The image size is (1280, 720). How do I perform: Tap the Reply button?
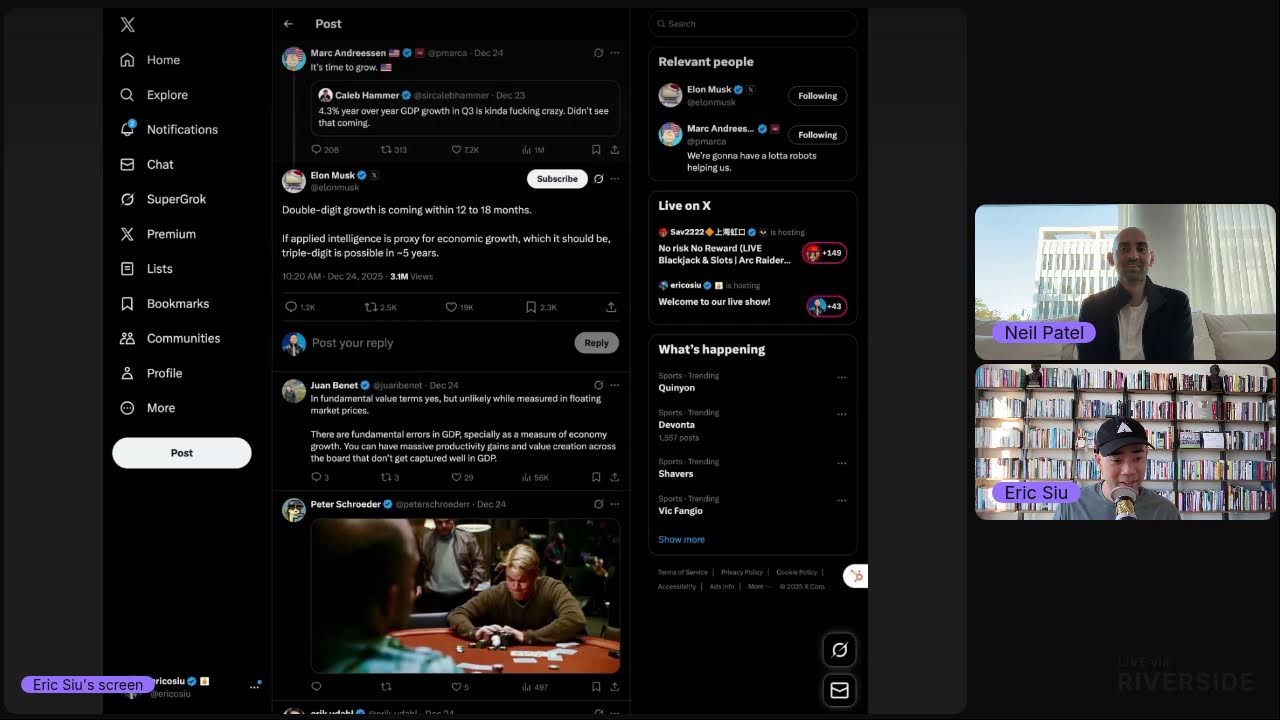596,343
